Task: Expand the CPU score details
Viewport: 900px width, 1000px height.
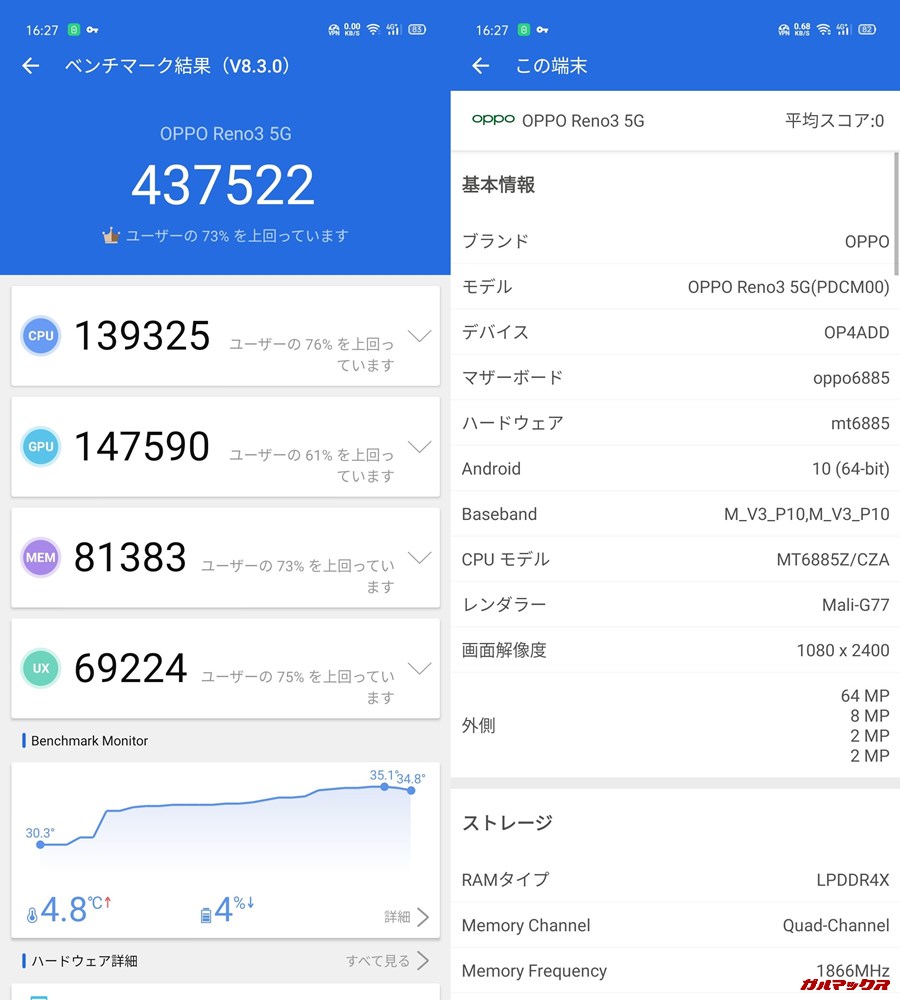Action: click(x=418, y=336)
